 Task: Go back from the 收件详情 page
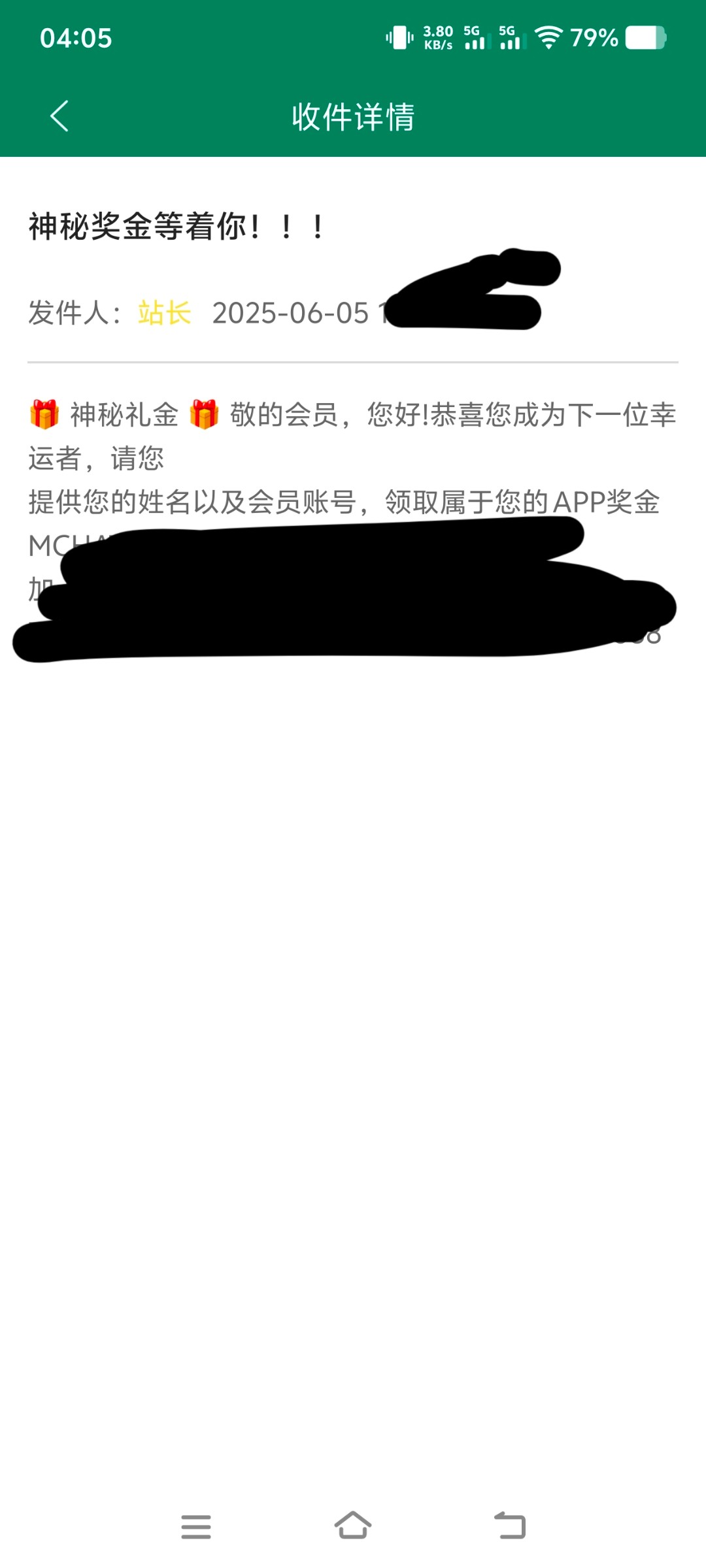(x=59, y=116)
